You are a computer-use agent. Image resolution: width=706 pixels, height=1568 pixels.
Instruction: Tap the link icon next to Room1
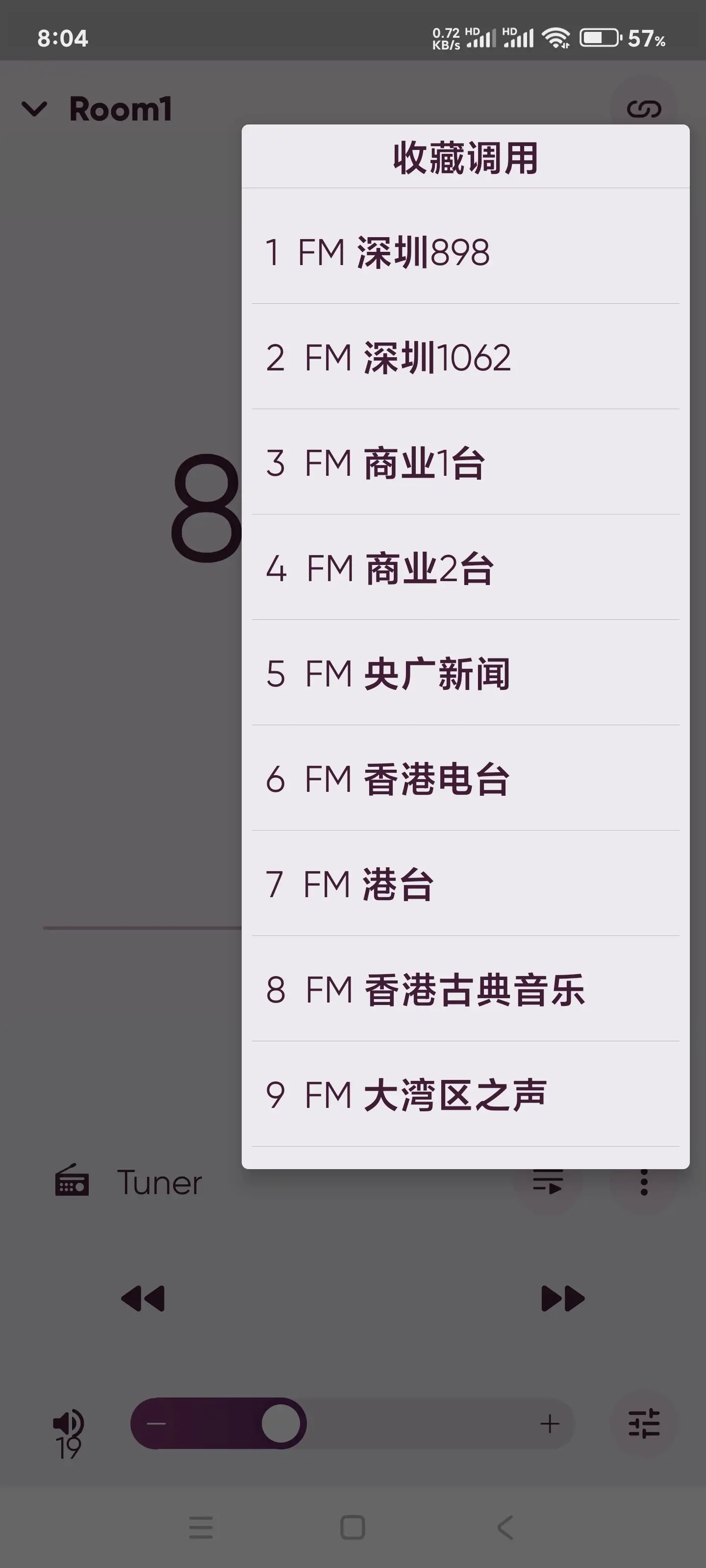(643, 109)
